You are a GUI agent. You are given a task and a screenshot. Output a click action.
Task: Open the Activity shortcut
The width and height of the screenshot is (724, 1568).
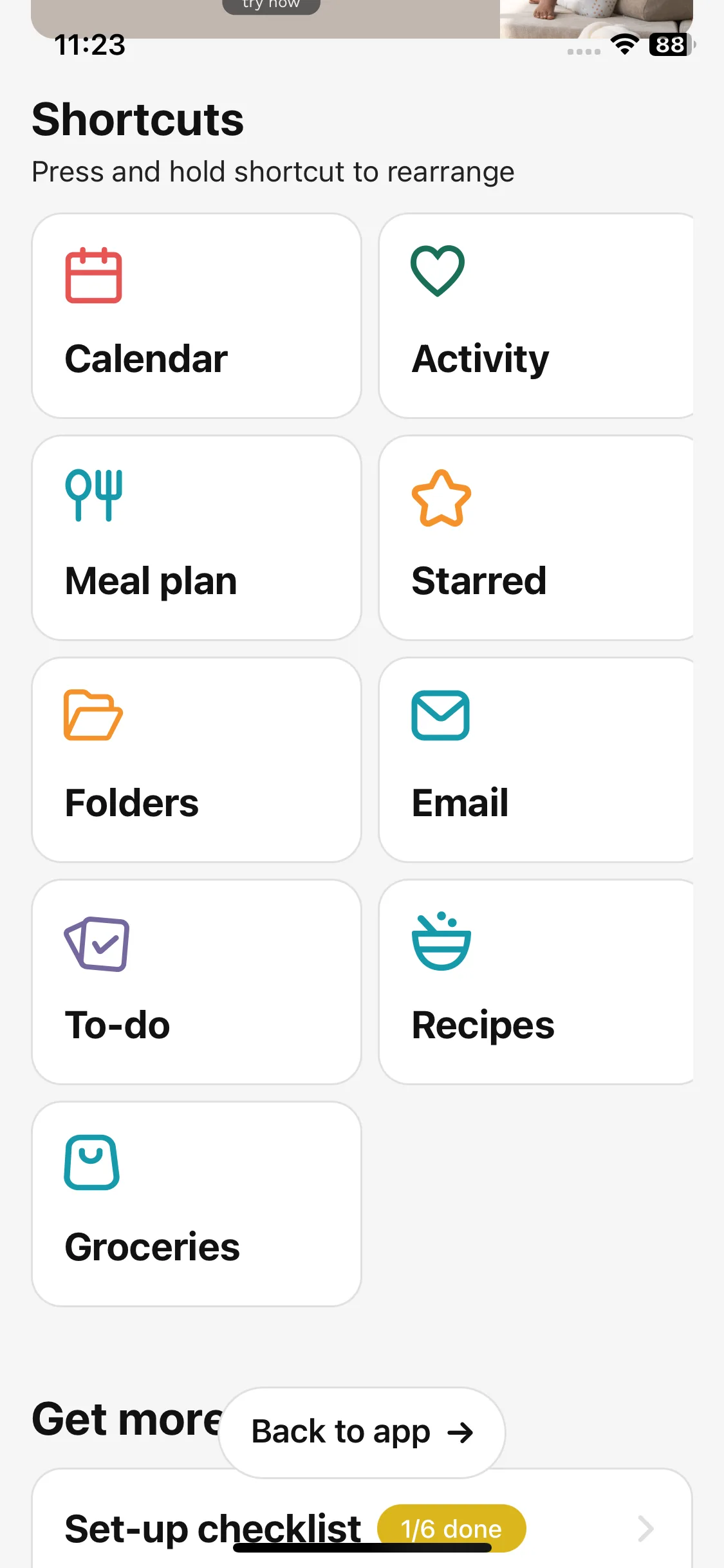pyautogui.click(x=535, y=315)
